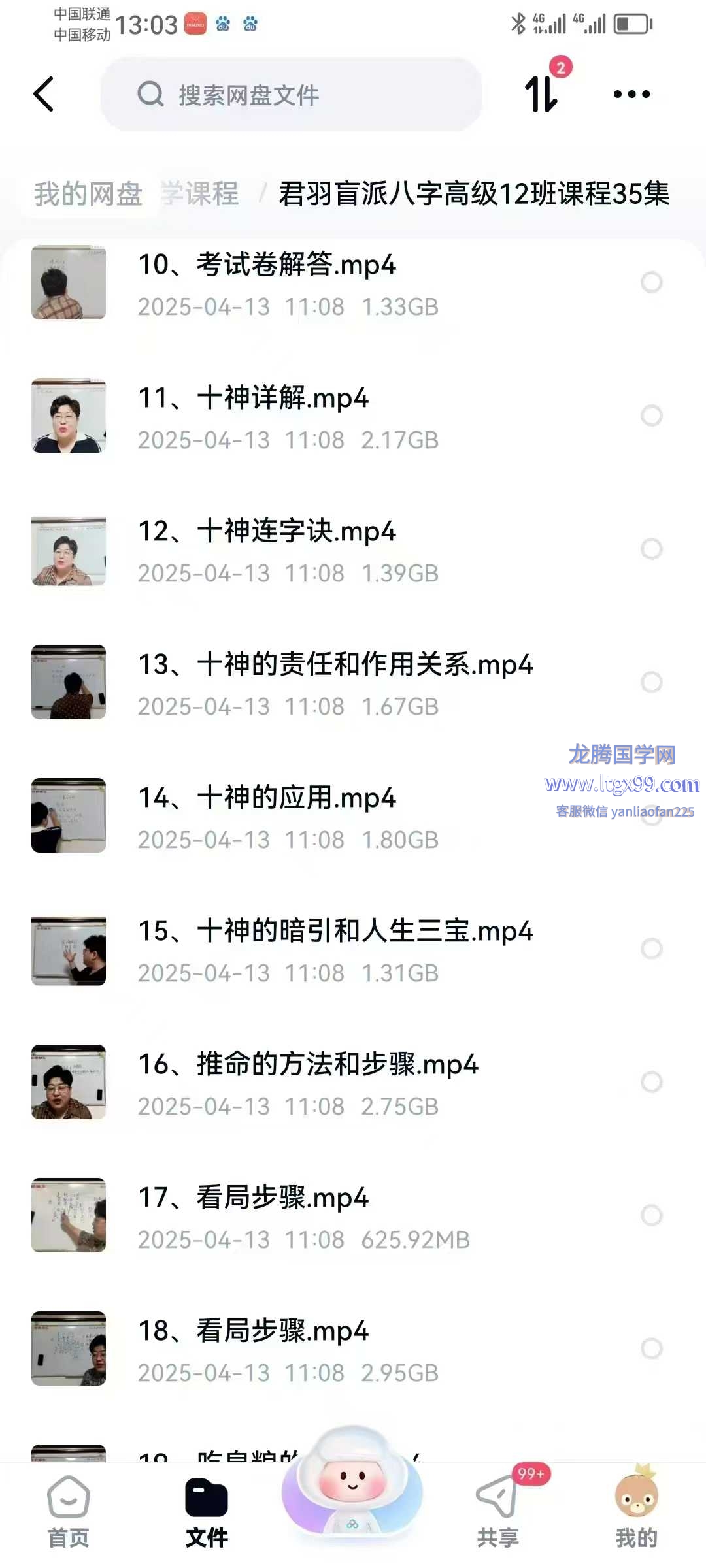706x1568 pixels.
Task: Open 12、十神连字诀.mp4
Action: pos(267,532)
